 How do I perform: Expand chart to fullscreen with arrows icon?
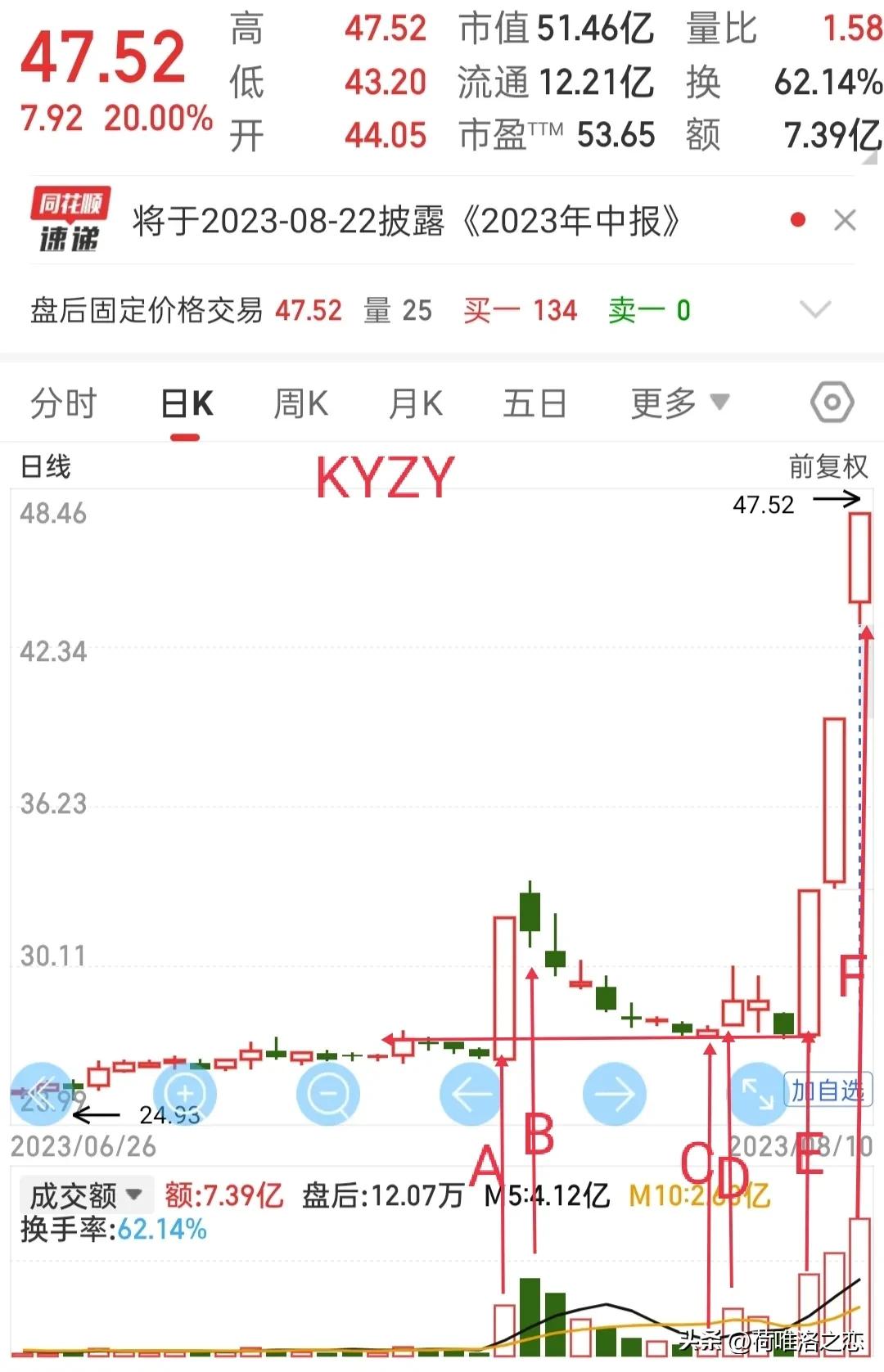coord(758,1093)
